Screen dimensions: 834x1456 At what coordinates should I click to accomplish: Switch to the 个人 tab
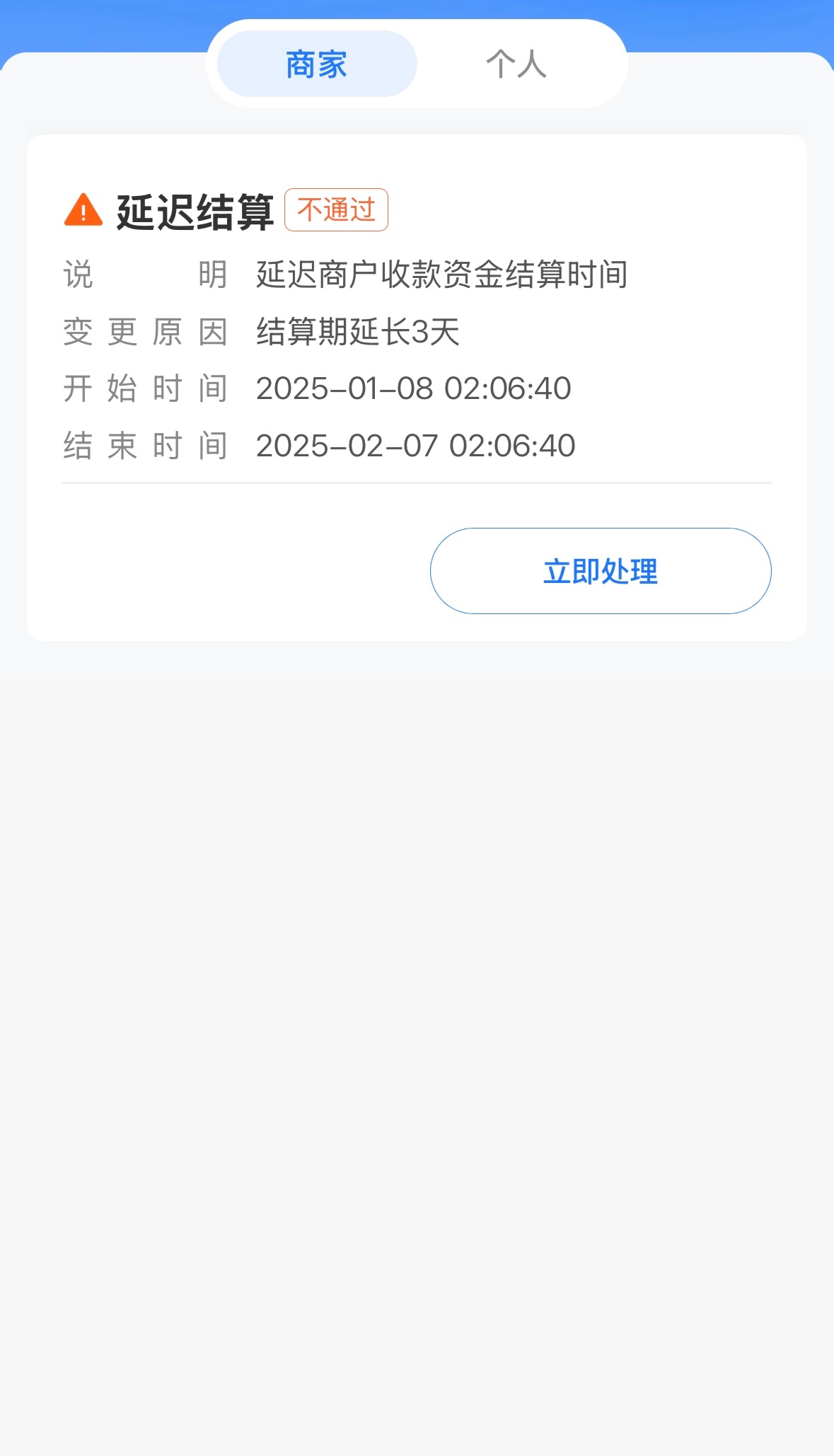tap(516, 64)
